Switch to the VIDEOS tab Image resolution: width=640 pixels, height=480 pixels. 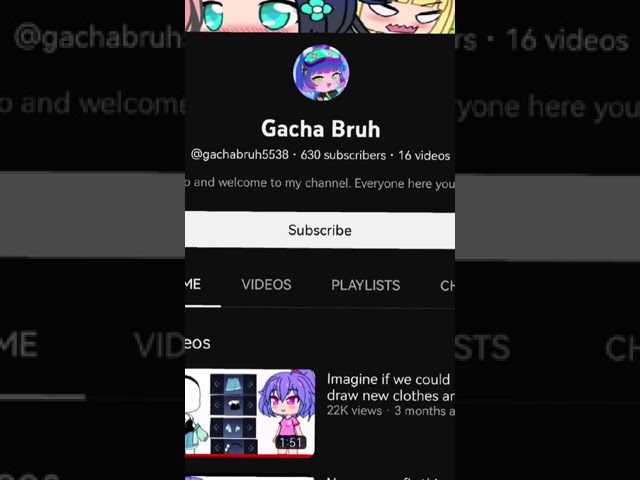click(x=266, y=285)
